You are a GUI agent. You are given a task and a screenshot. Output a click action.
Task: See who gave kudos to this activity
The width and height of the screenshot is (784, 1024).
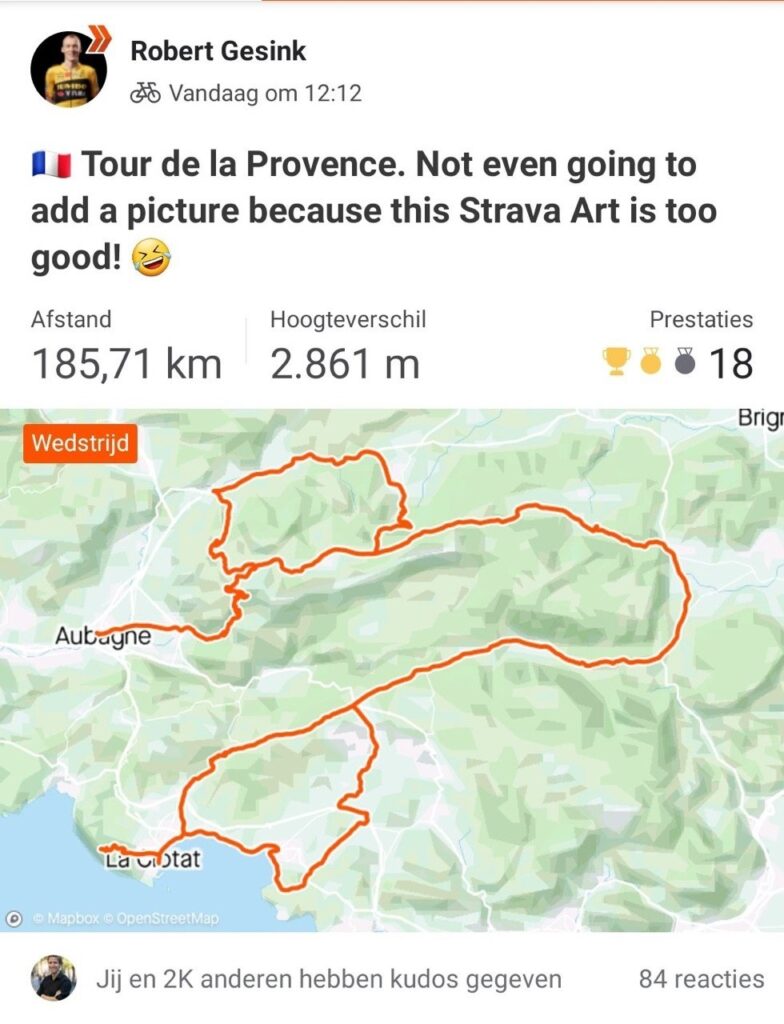[x=328, y=979]
